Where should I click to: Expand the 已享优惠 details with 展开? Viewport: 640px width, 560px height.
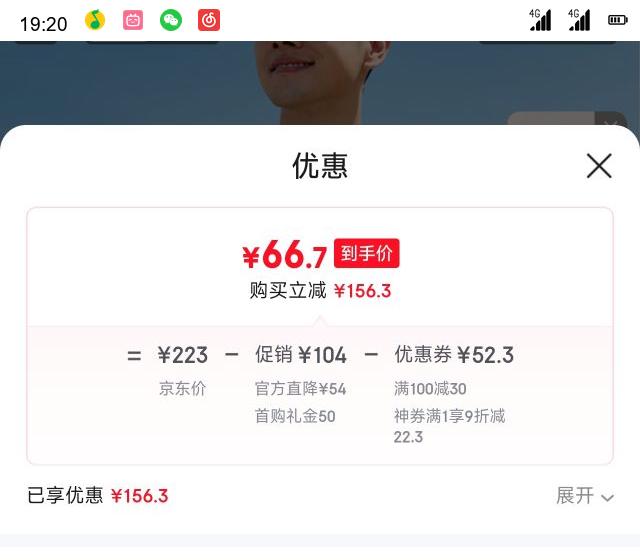pyautogui.click(x=585, y=496)
